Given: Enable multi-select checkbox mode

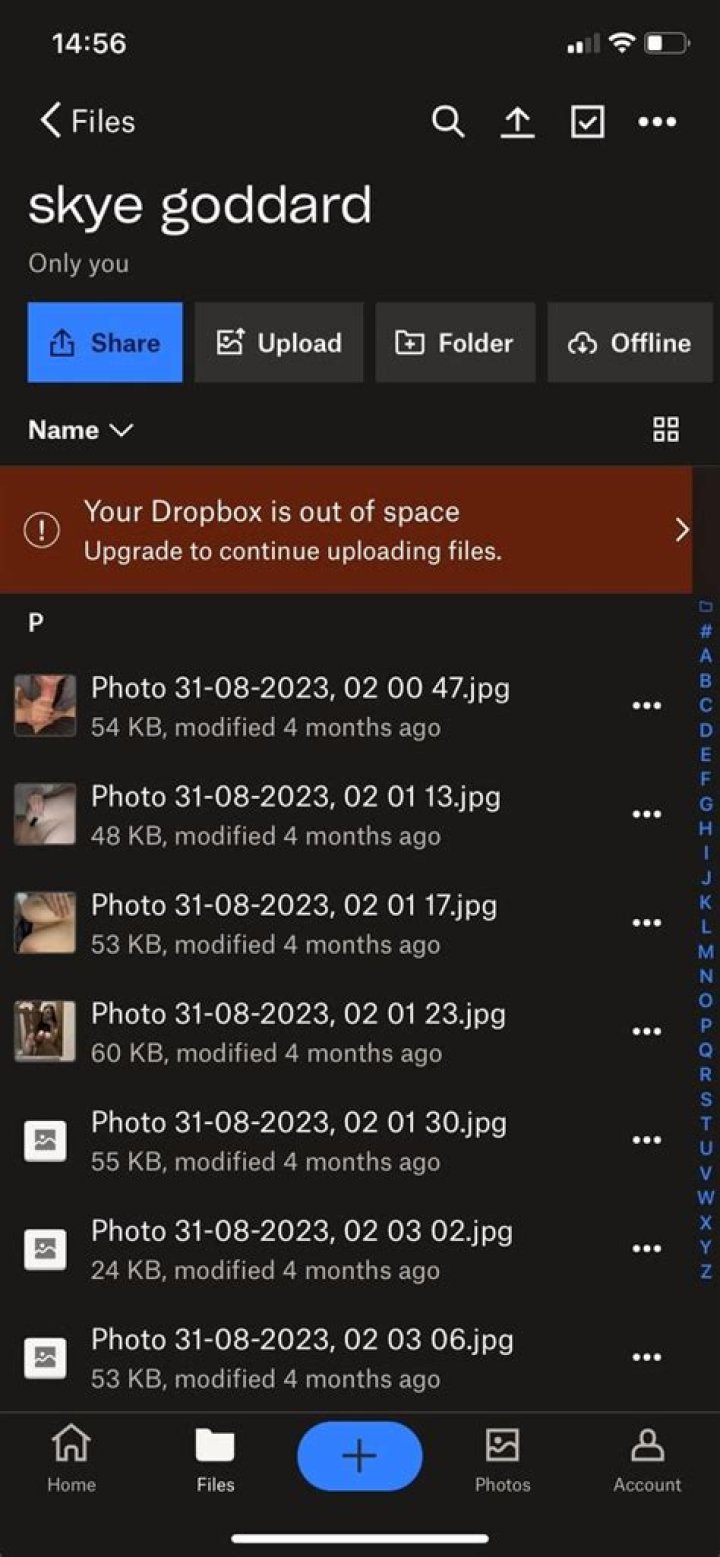Looking at the screenshot, I should pos(587,122).
